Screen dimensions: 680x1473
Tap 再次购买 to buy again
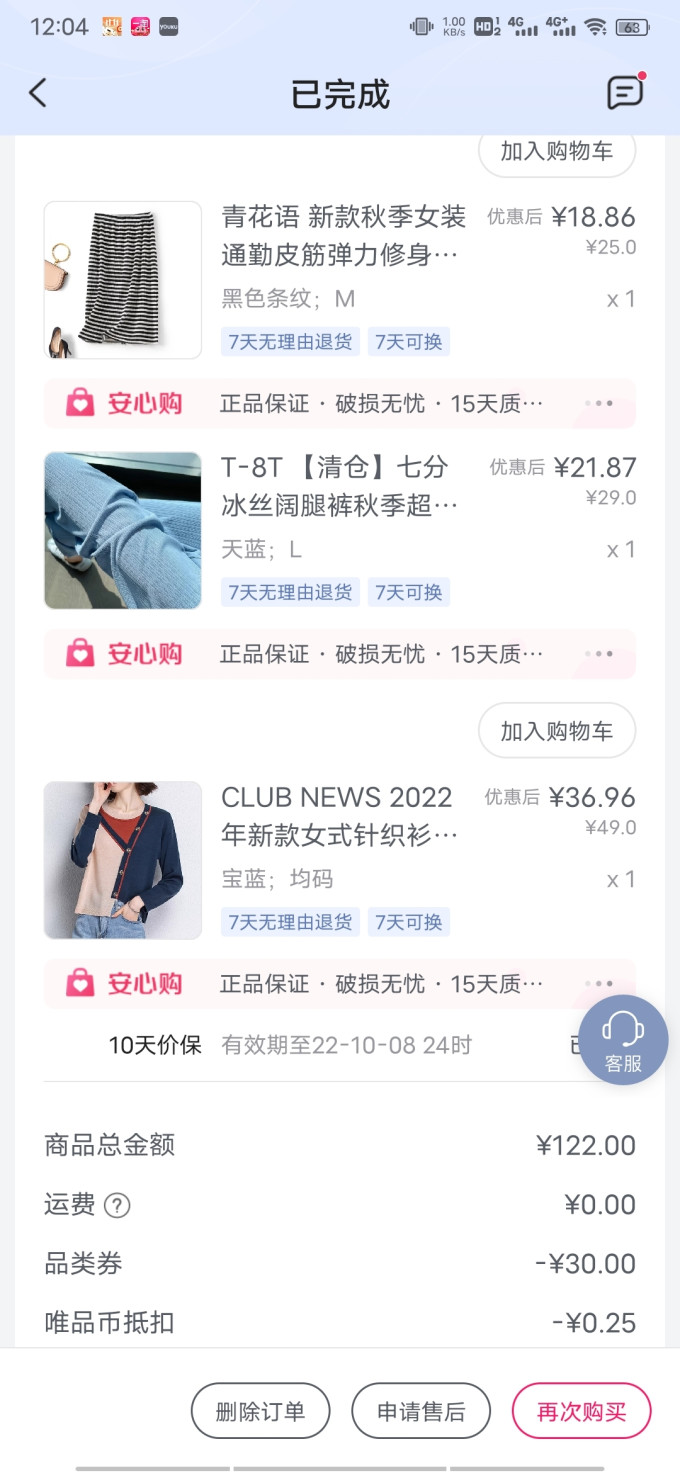(x=581, y=1411)
